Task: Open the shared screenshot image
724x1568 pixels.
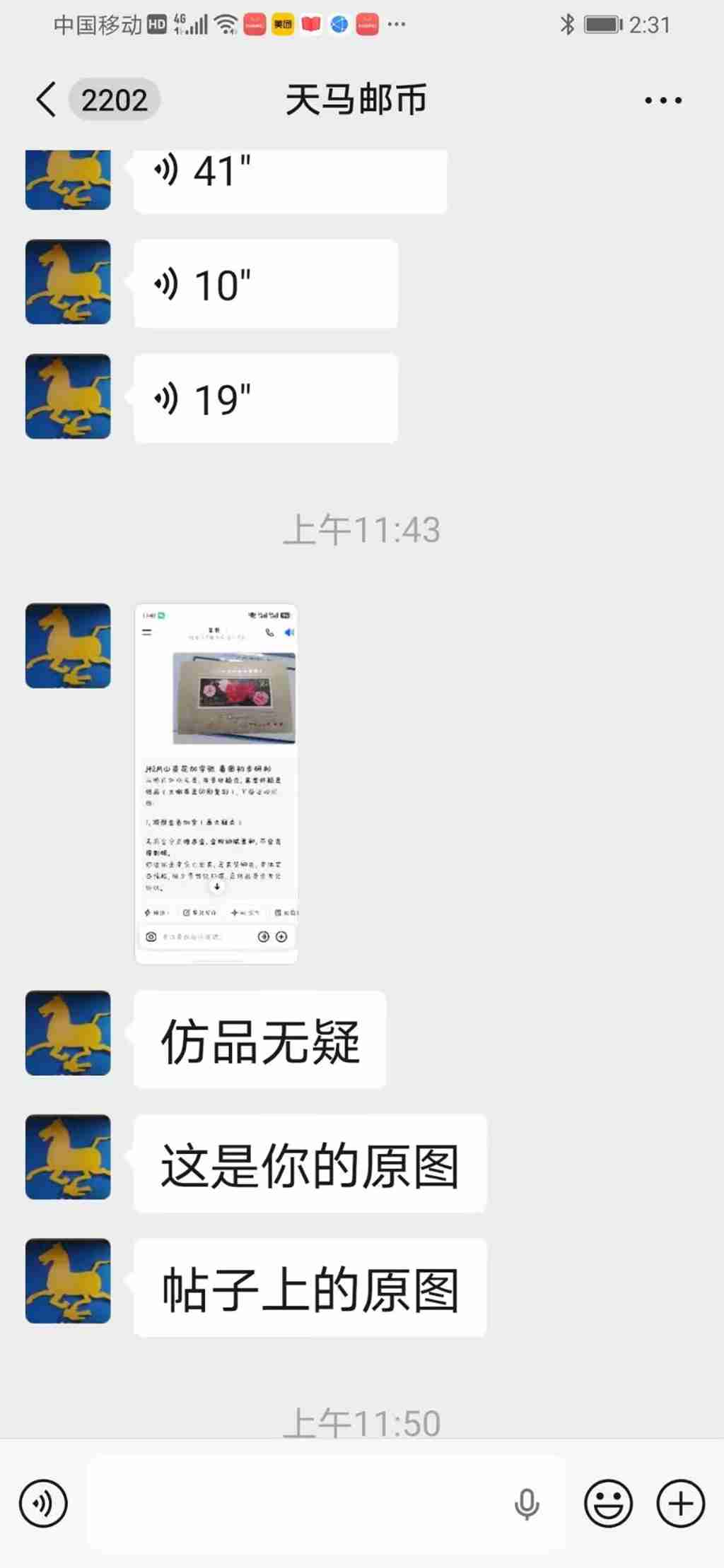Action: pos(216,784)
